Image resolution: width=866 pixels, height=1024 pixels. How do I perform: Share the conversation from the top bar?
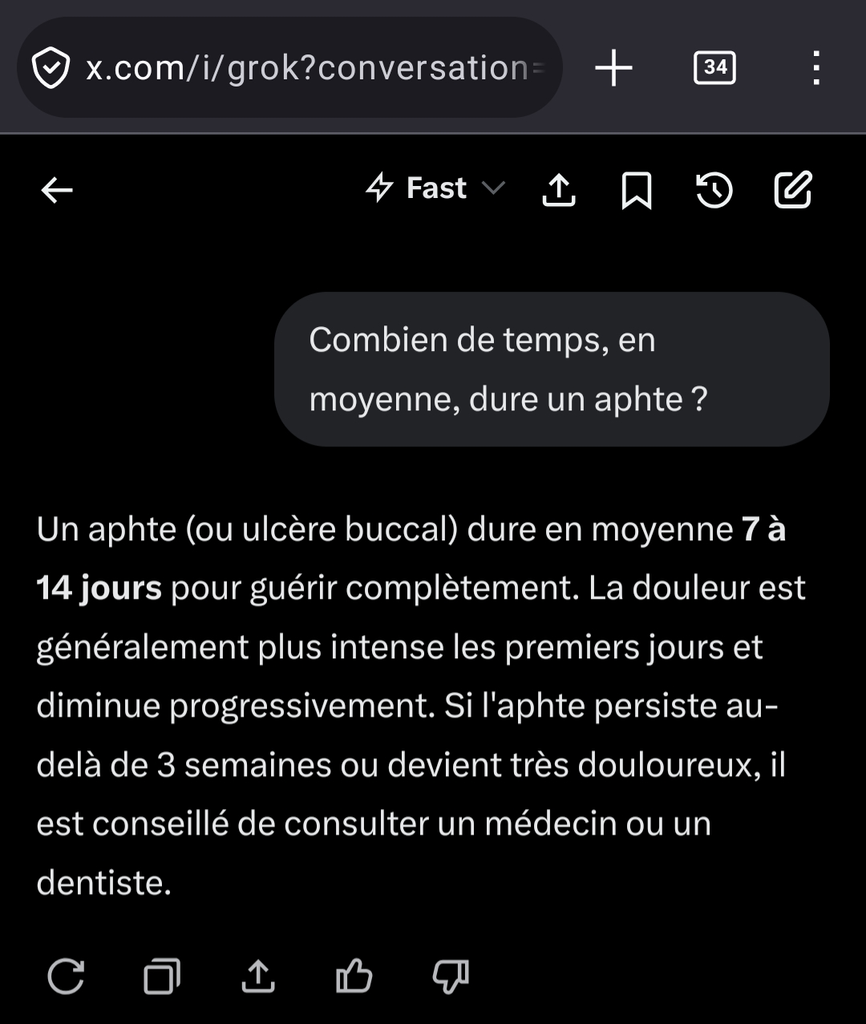tap(559, 189)
